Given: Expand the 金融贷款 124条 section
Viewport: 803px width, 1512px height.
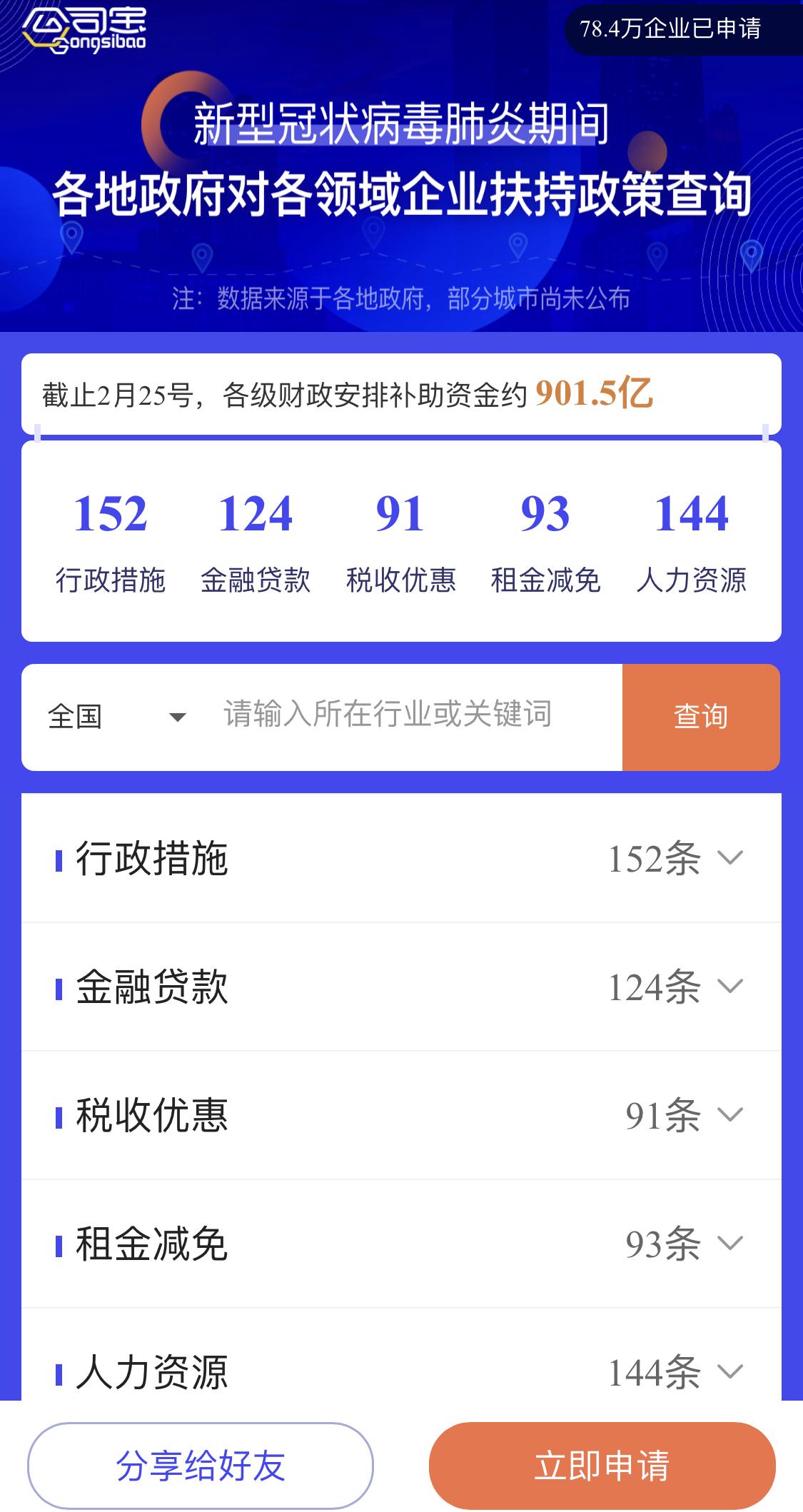Looking at the screenshot, I should 401,987.
